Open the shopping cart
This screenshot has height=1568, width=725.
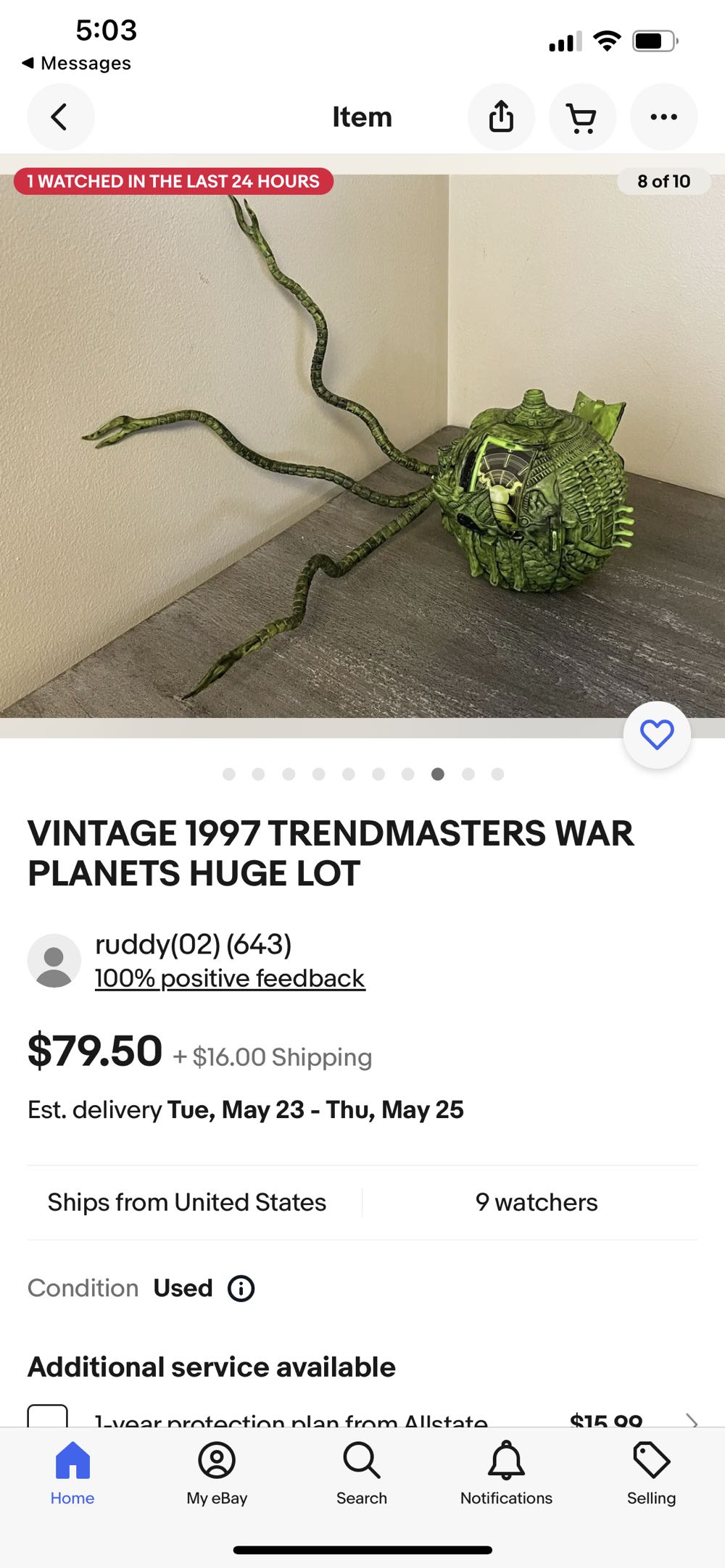pos(582,117)
